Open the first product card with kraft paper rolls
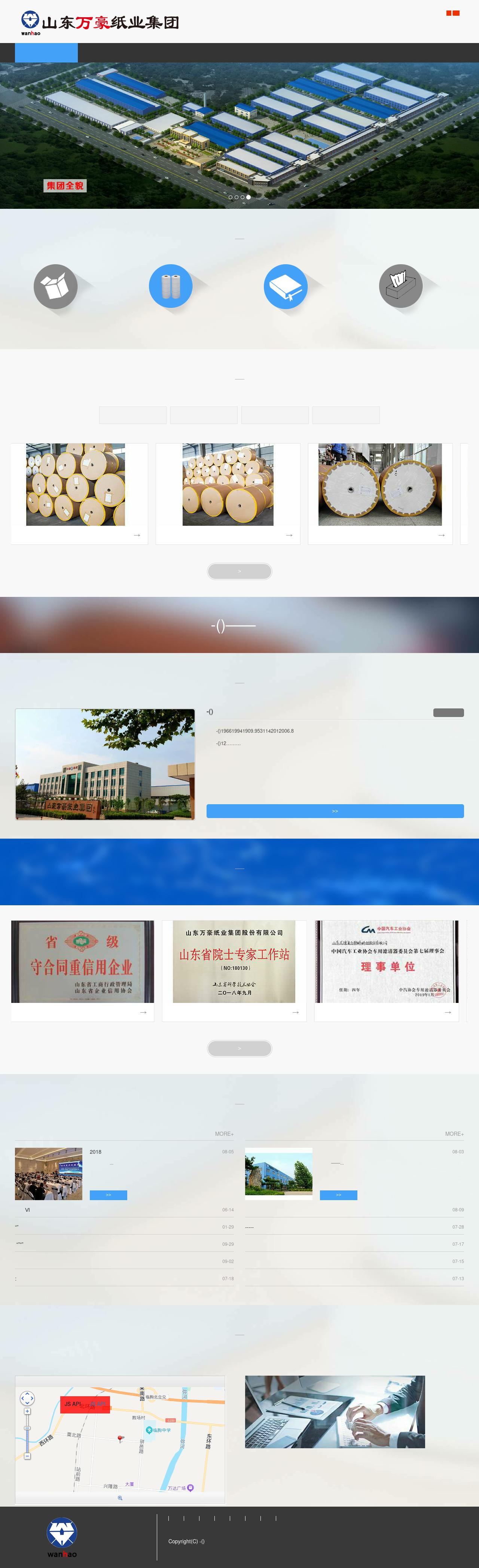479x1568 pixels. (x=79, y=493)
